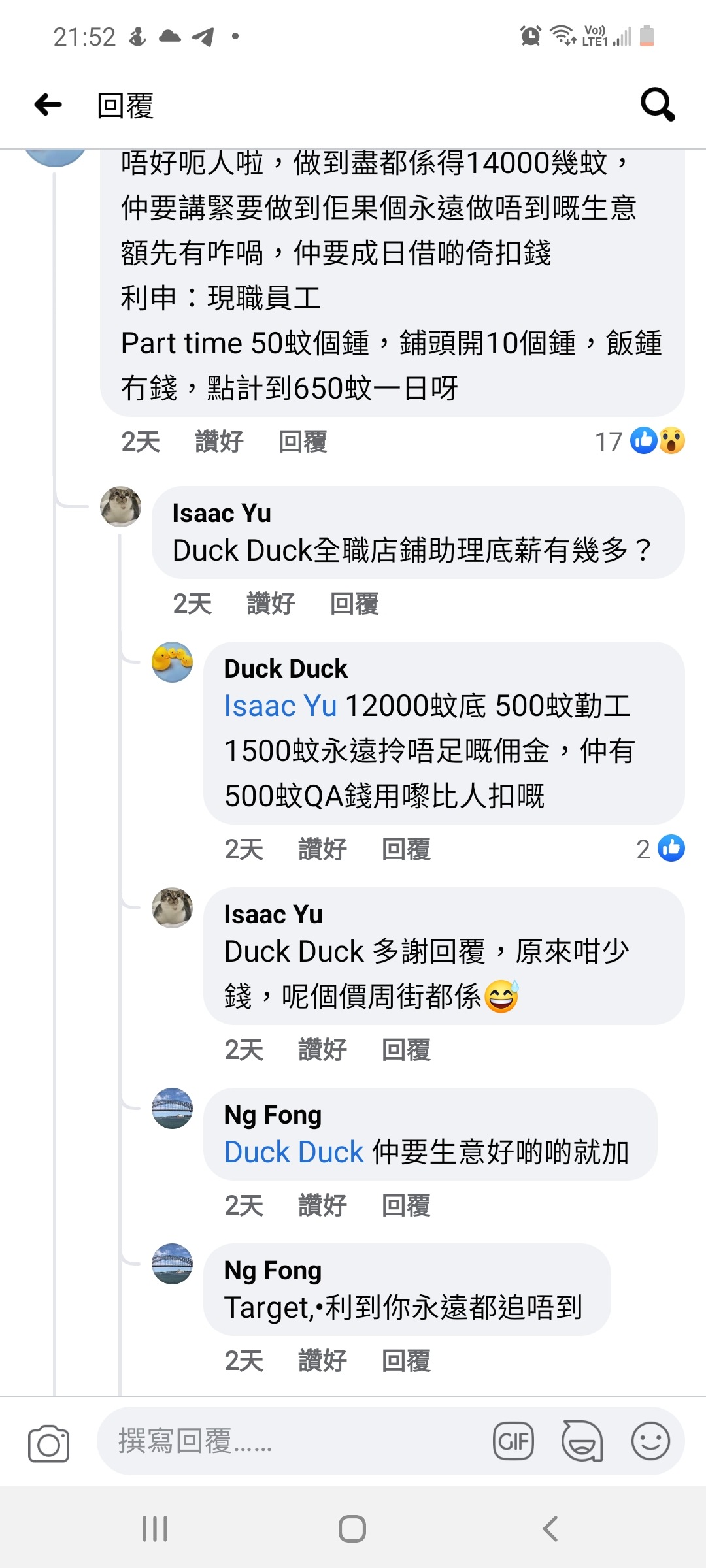Open the GIF picker
The height and width of the screenshot is (1568, 706).
514,1441
